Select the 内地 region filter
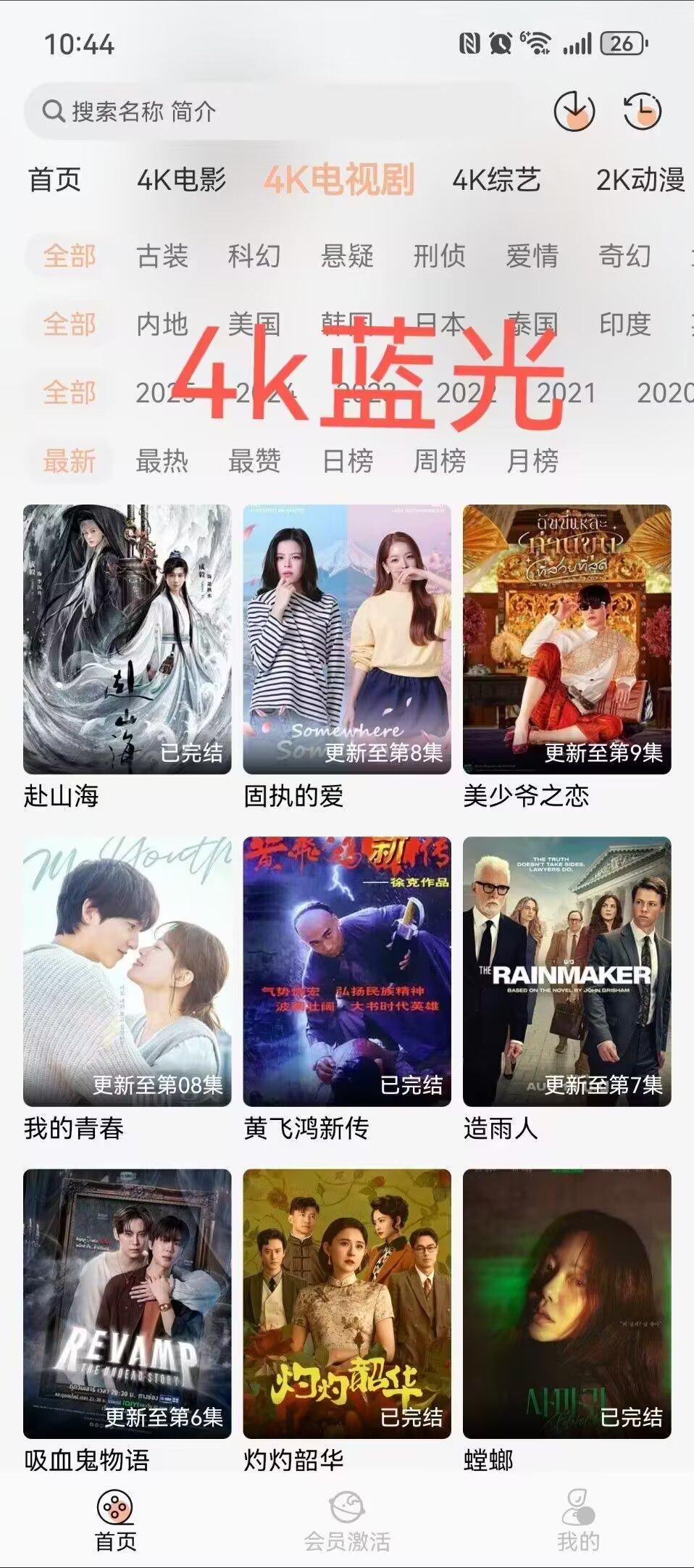Viewport: 694px width, 1568px height. pyautogui.click(x=162, y=324)
